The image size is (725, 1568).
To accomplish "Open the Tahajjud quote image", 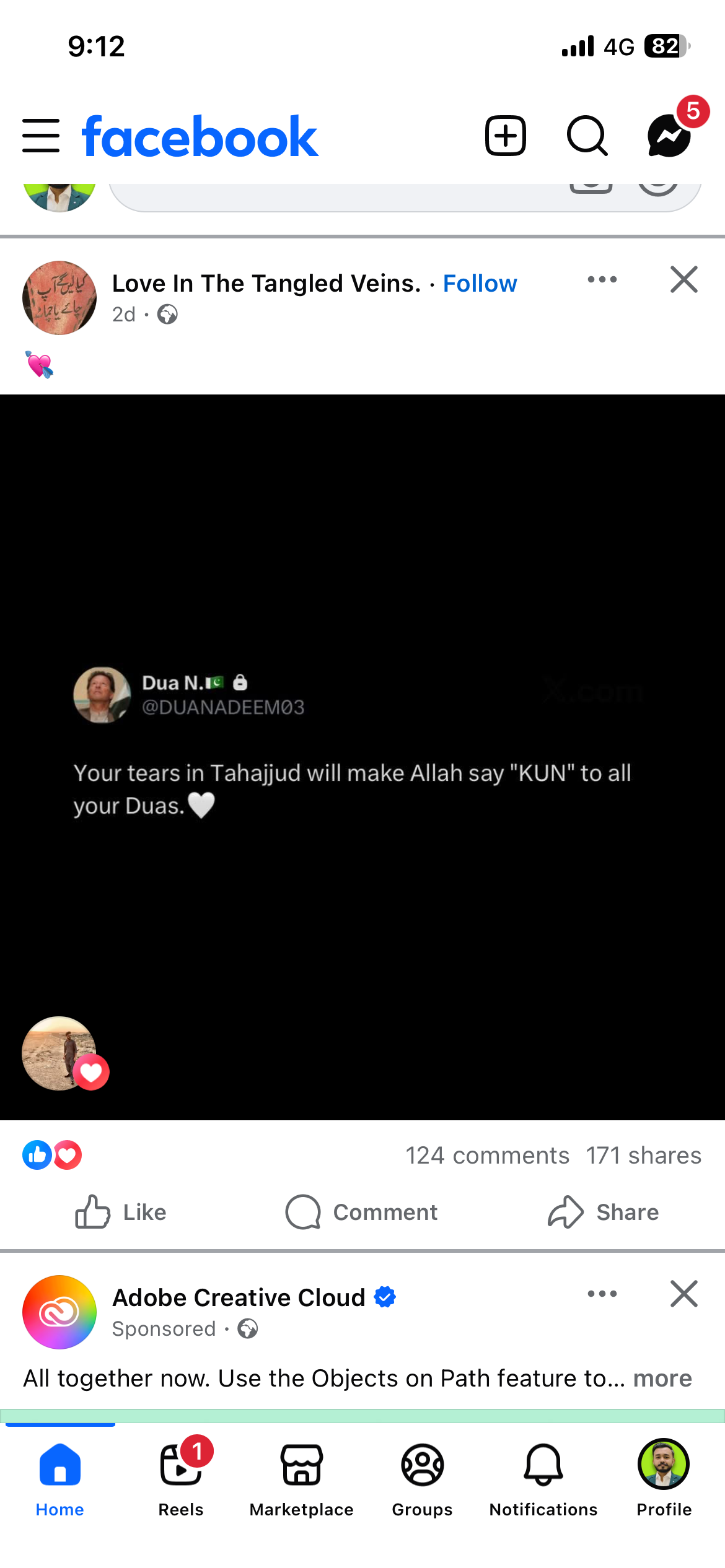I will 362,757.
